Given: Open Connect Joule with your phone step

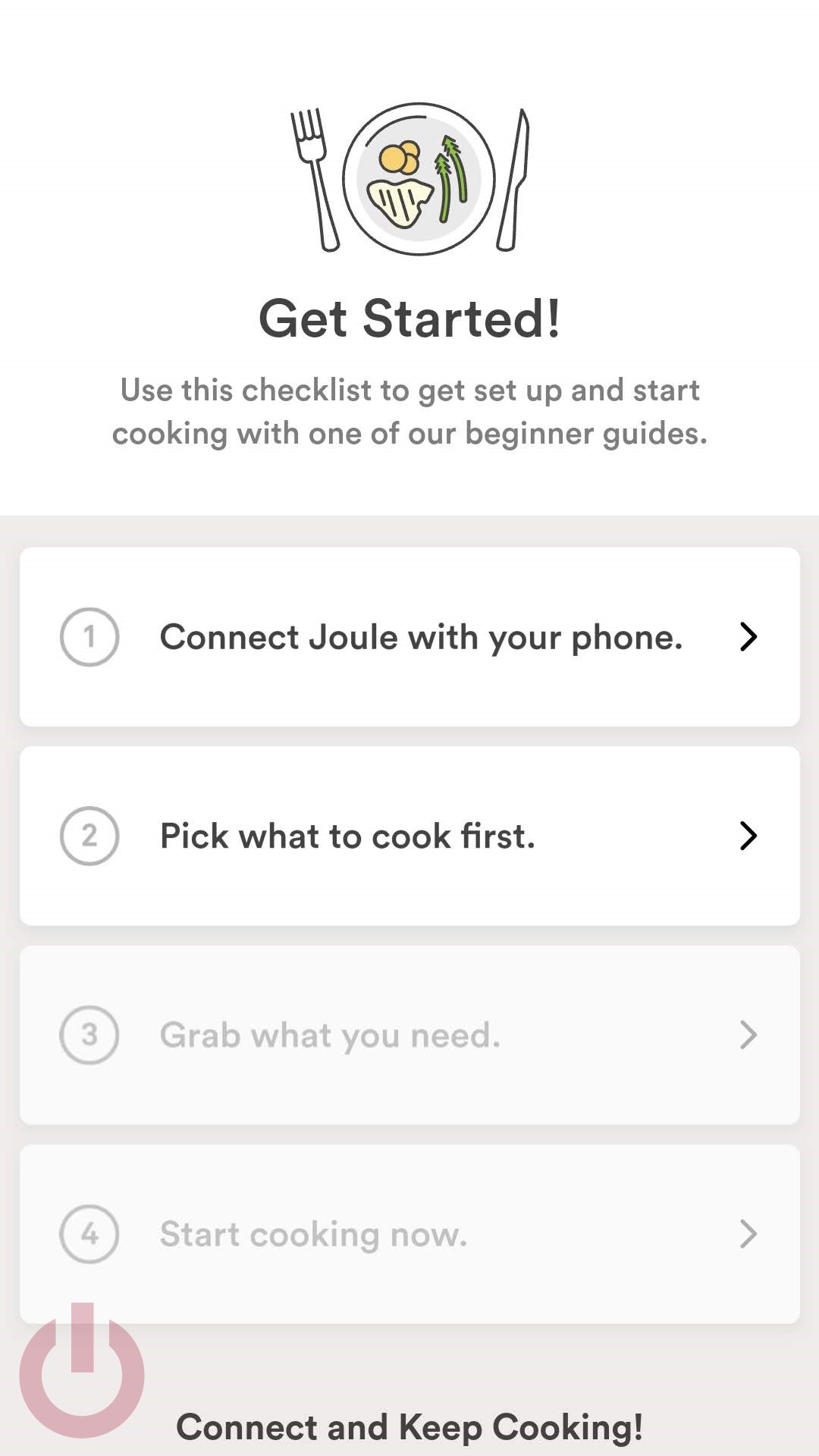Looking at the screenshot, I should (x=409, y=637).
